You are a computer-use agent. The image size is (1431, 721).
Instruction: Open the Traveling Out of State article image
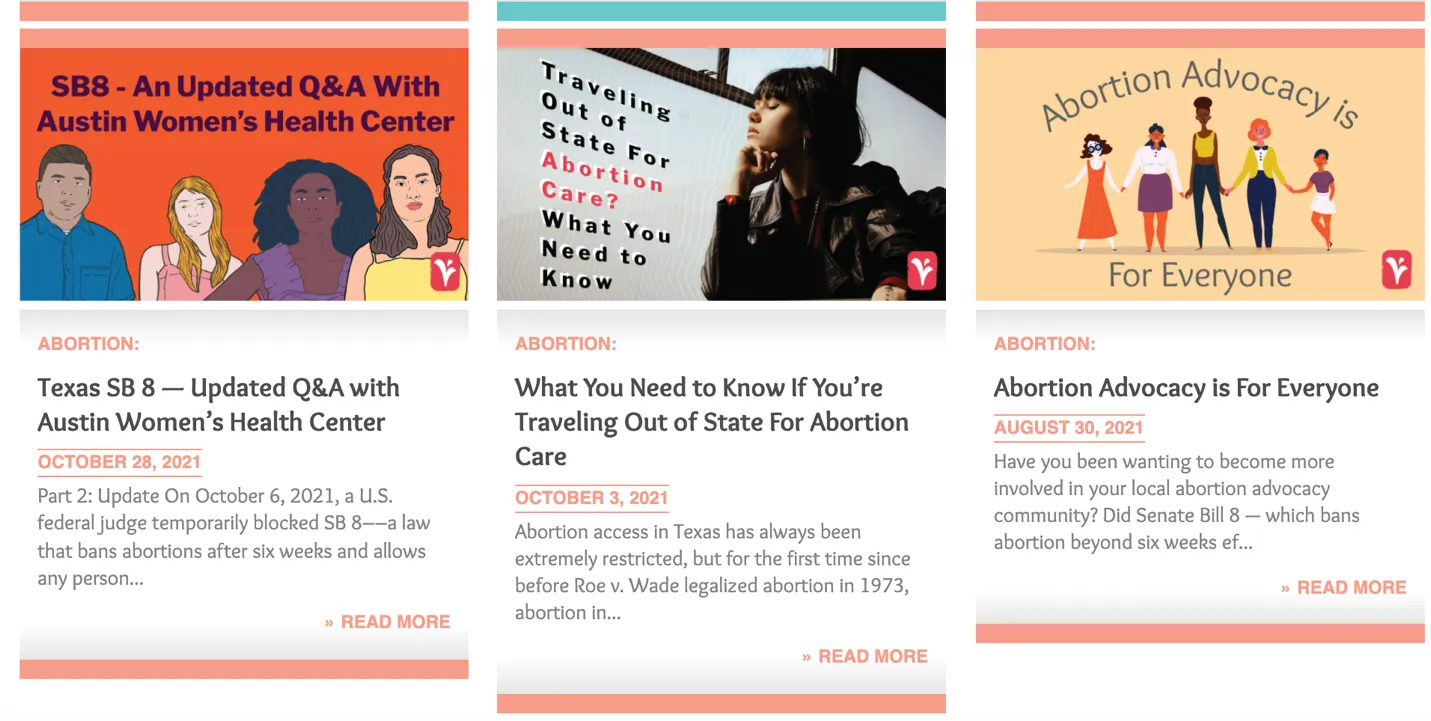(x=721, y=174)
